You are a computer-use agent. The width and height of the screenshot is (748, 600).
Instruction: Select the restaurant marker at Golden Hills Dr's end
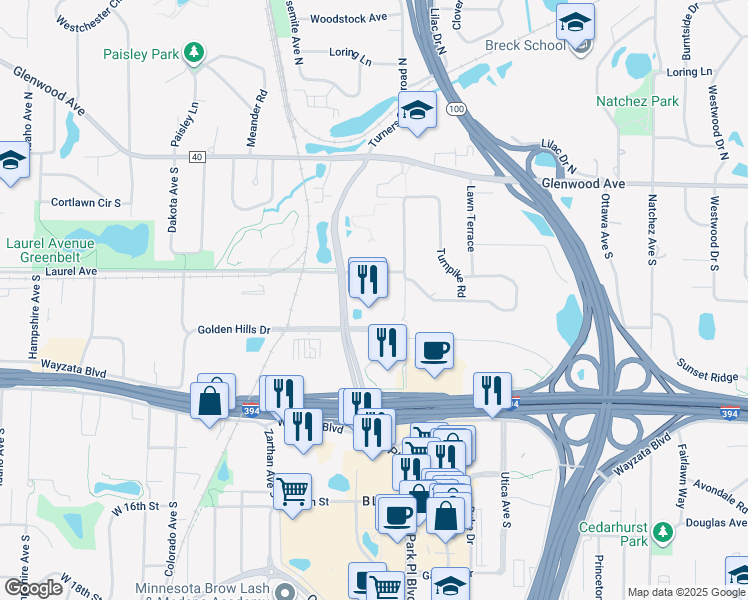pos(387,343)
